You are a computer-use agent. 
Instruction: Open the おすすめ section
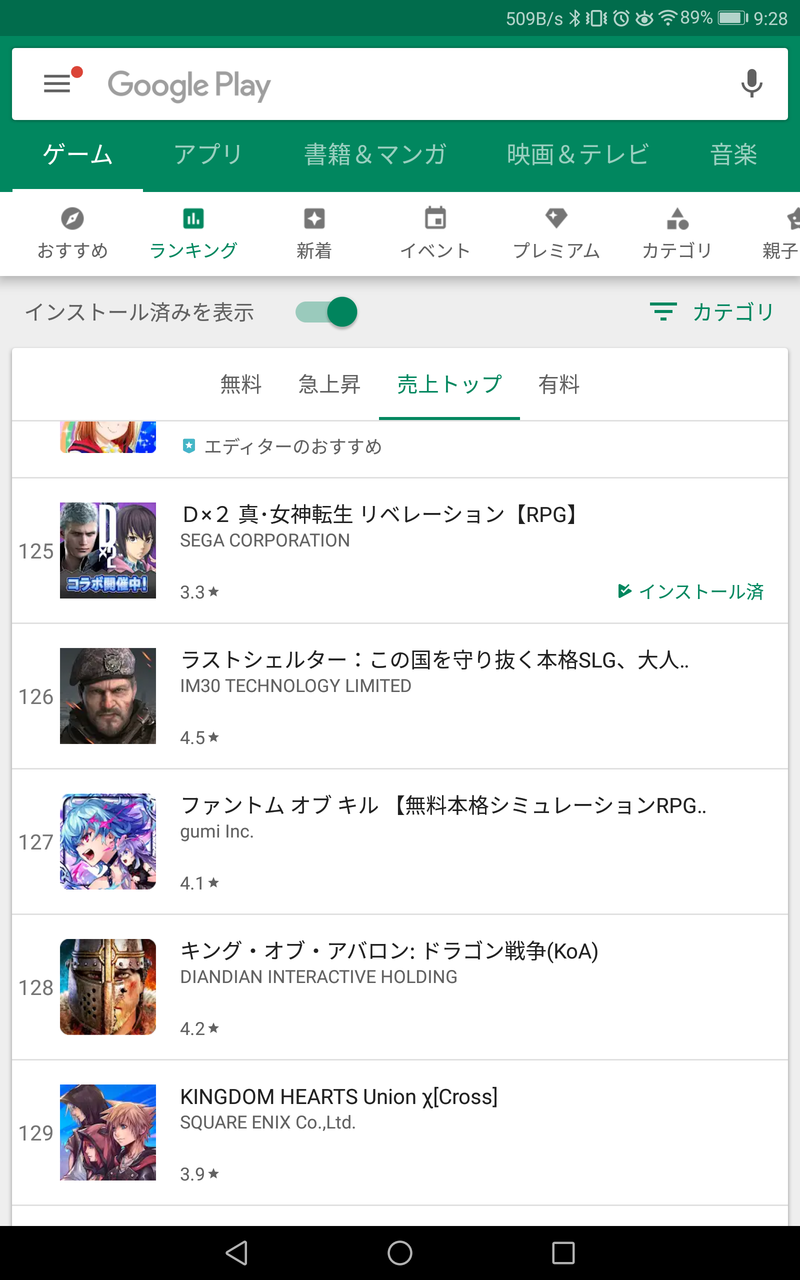[x=72, y=233]
